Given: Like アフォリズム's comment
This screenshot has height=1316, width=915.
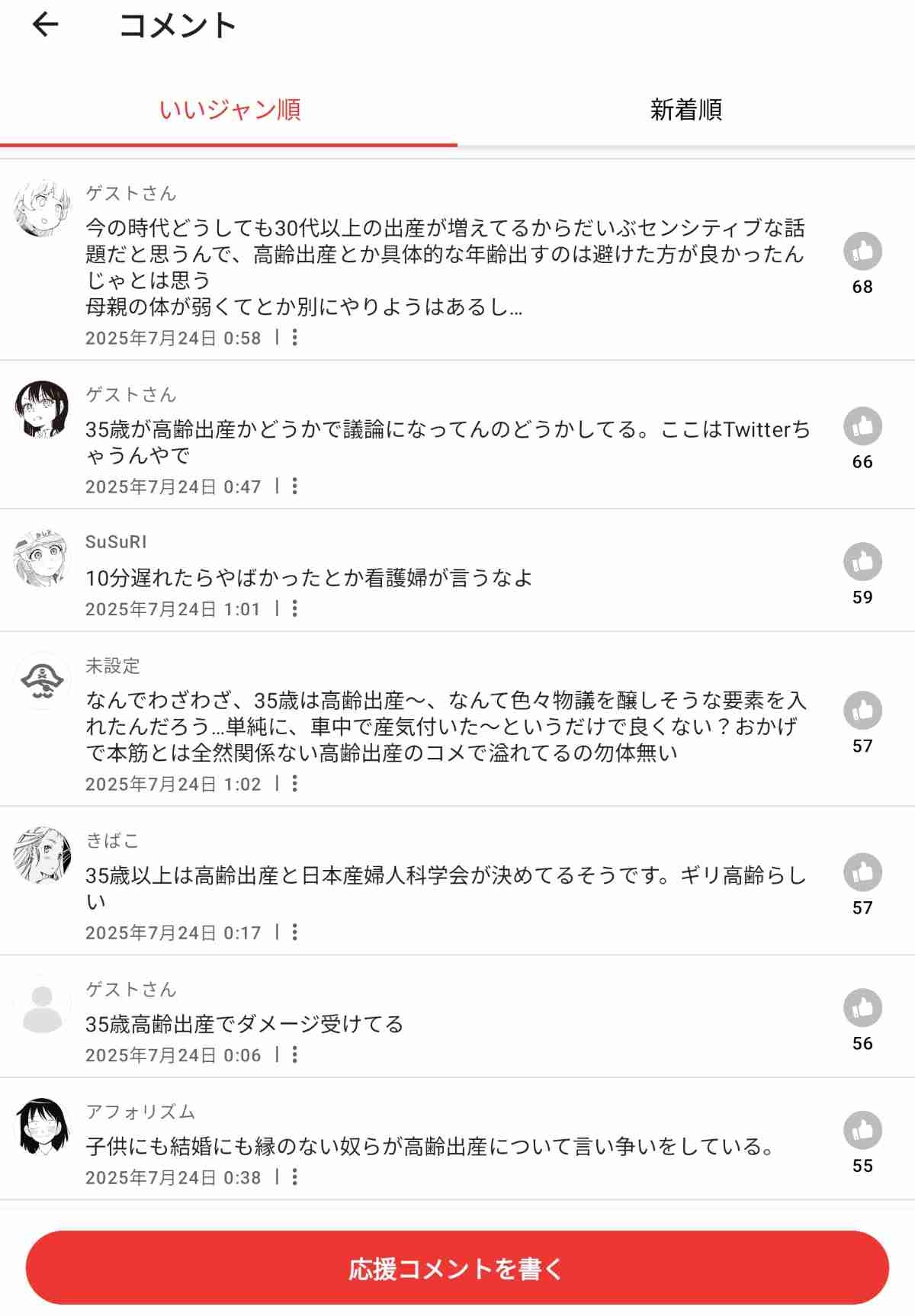Looking at the screenshot, I should 862,1131.
